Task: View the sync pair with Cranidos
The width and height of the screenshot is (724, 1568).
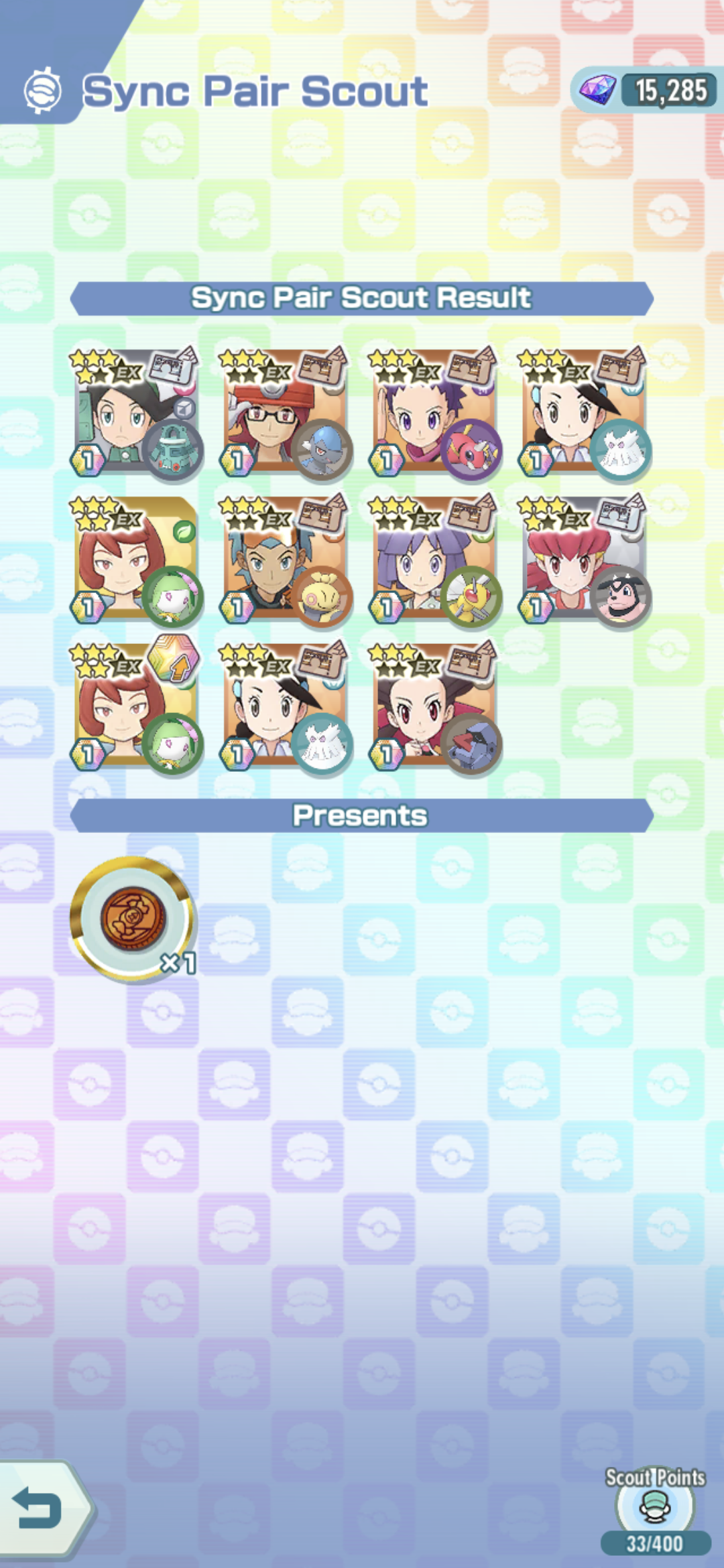Action: (285, 412)
